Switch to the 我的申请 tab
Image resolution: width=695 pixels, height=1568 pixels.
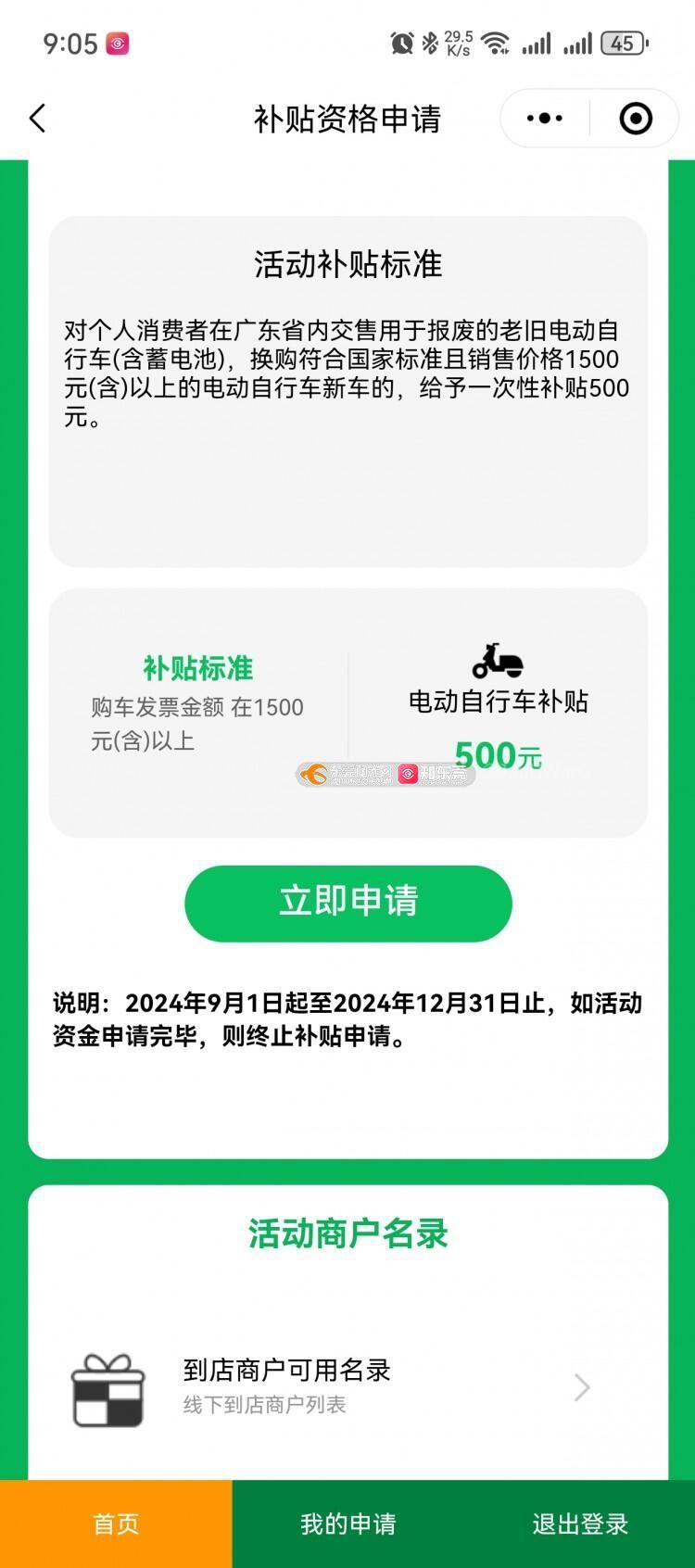click(347, 1524)
